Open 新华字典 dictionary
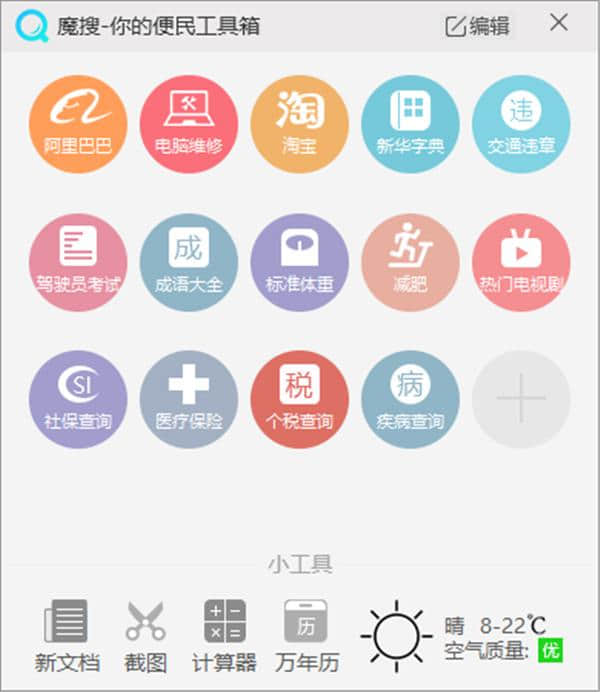The width and height of the screenshot is (600, 692). [410, 124]
